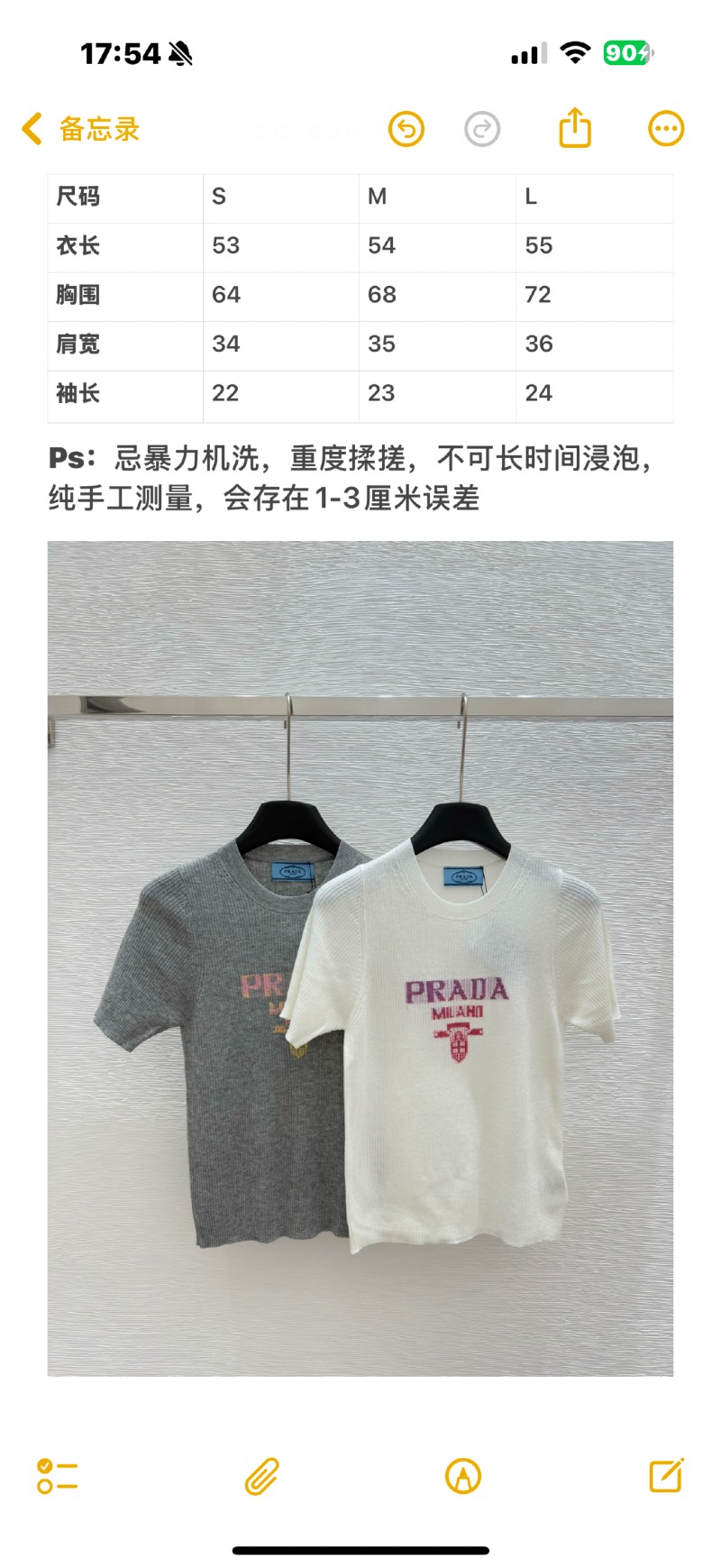Compose a new note

[x=666, y=1475]
